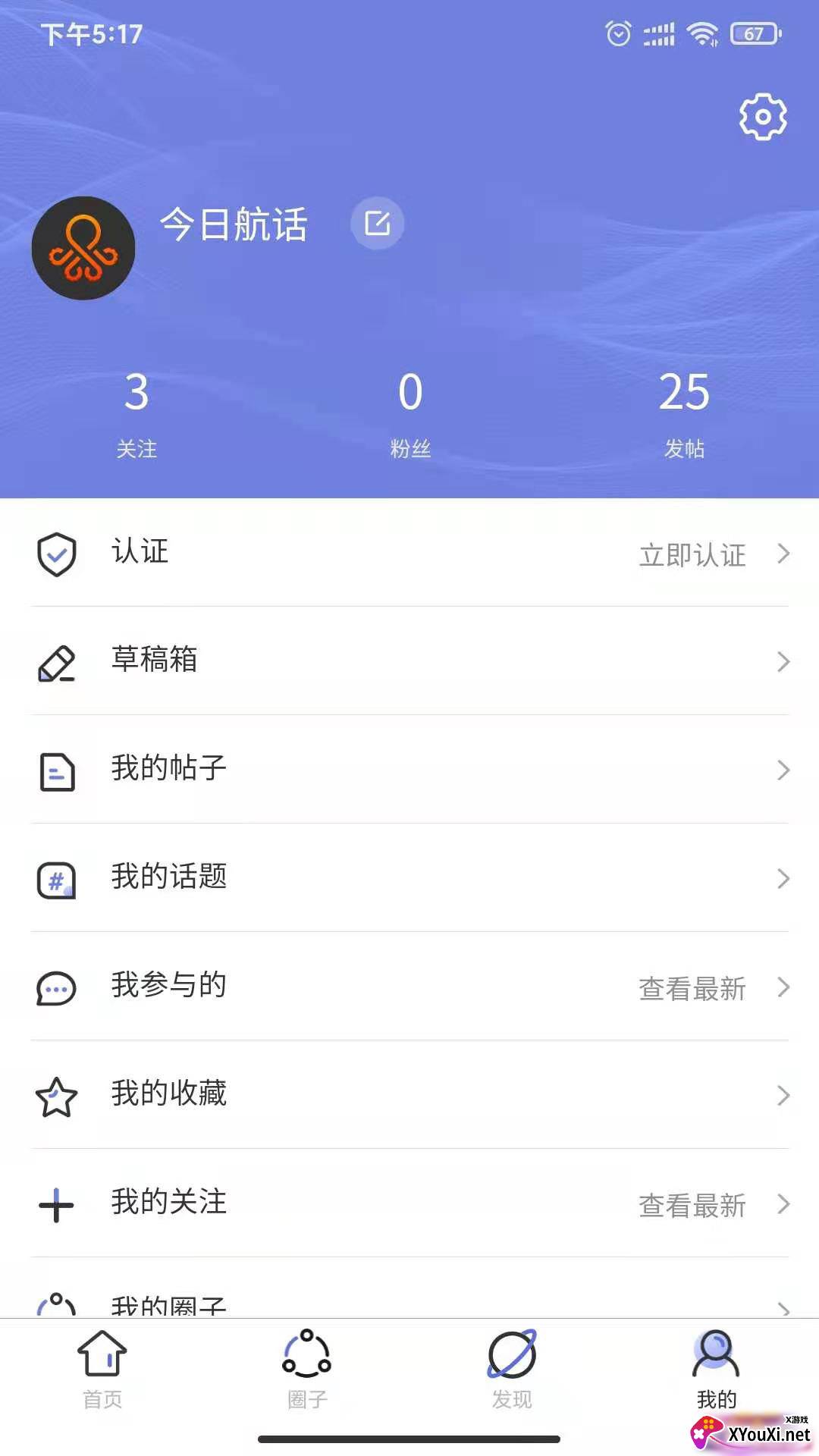
Task: Switch to the 发现 discover tab
Action: 512,1369
